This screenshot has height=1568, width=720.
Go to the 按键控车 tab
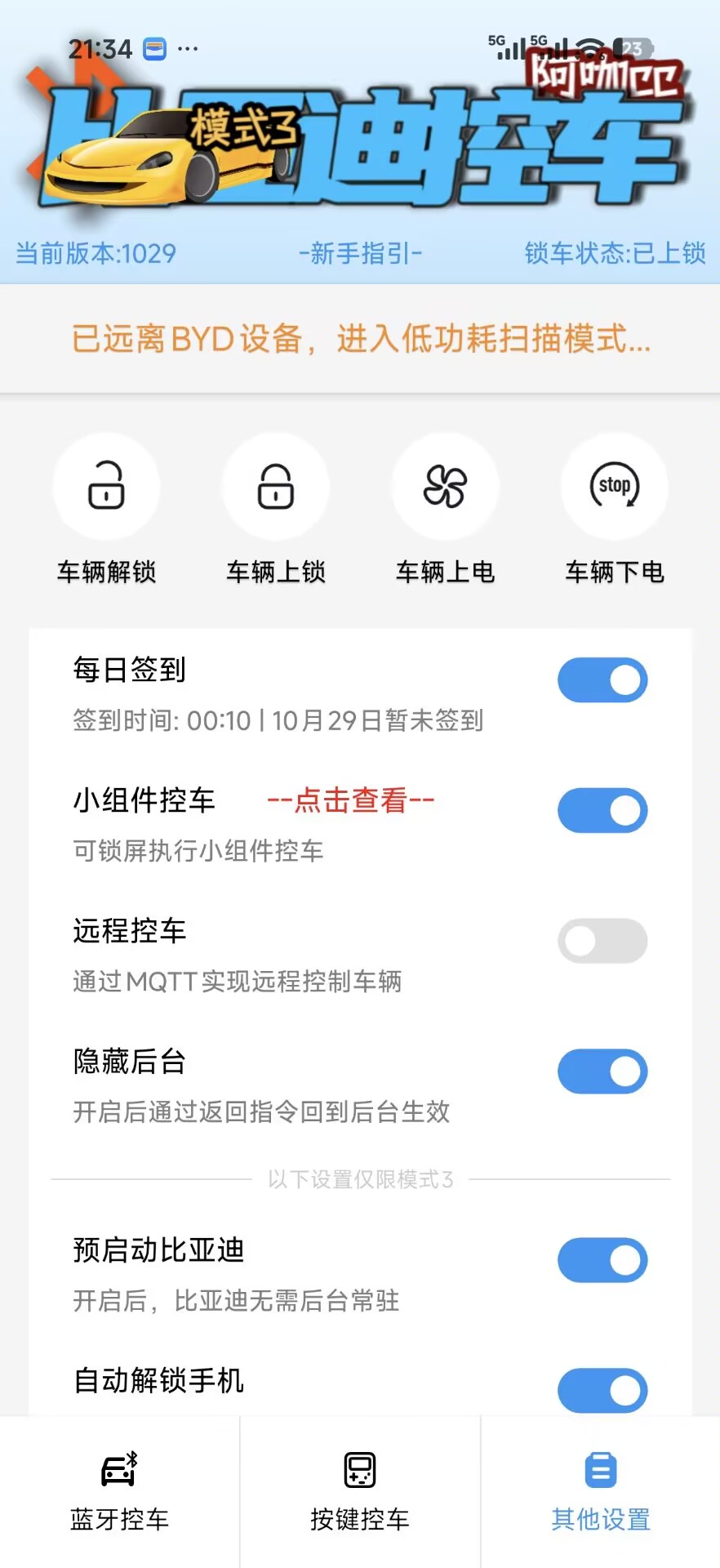360,1493
